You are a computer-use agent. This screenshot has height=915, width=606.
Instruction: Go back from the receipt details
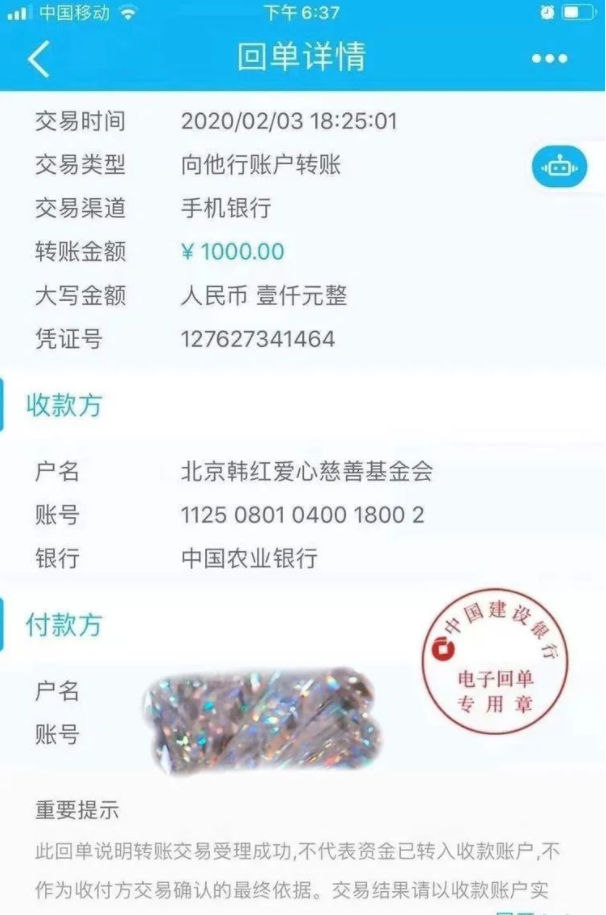coord(38,59)
